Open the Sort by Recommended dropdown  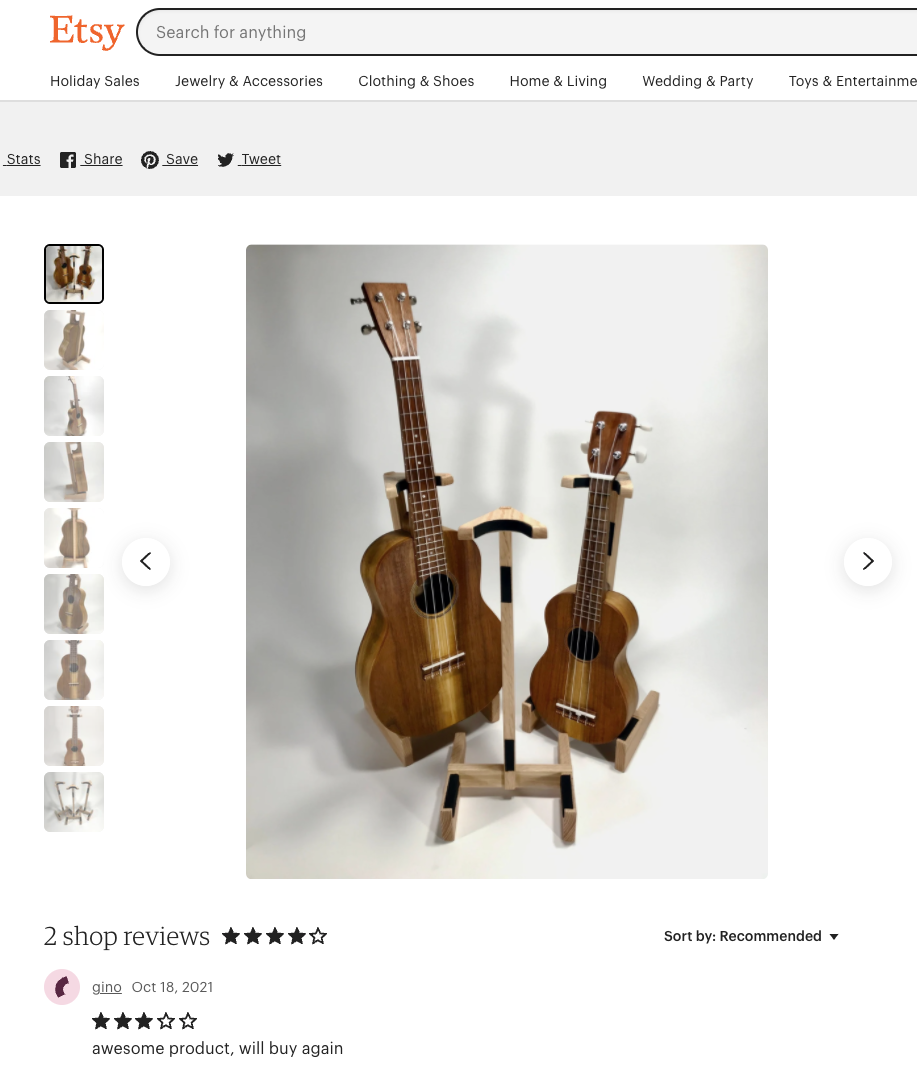point(751,936)
